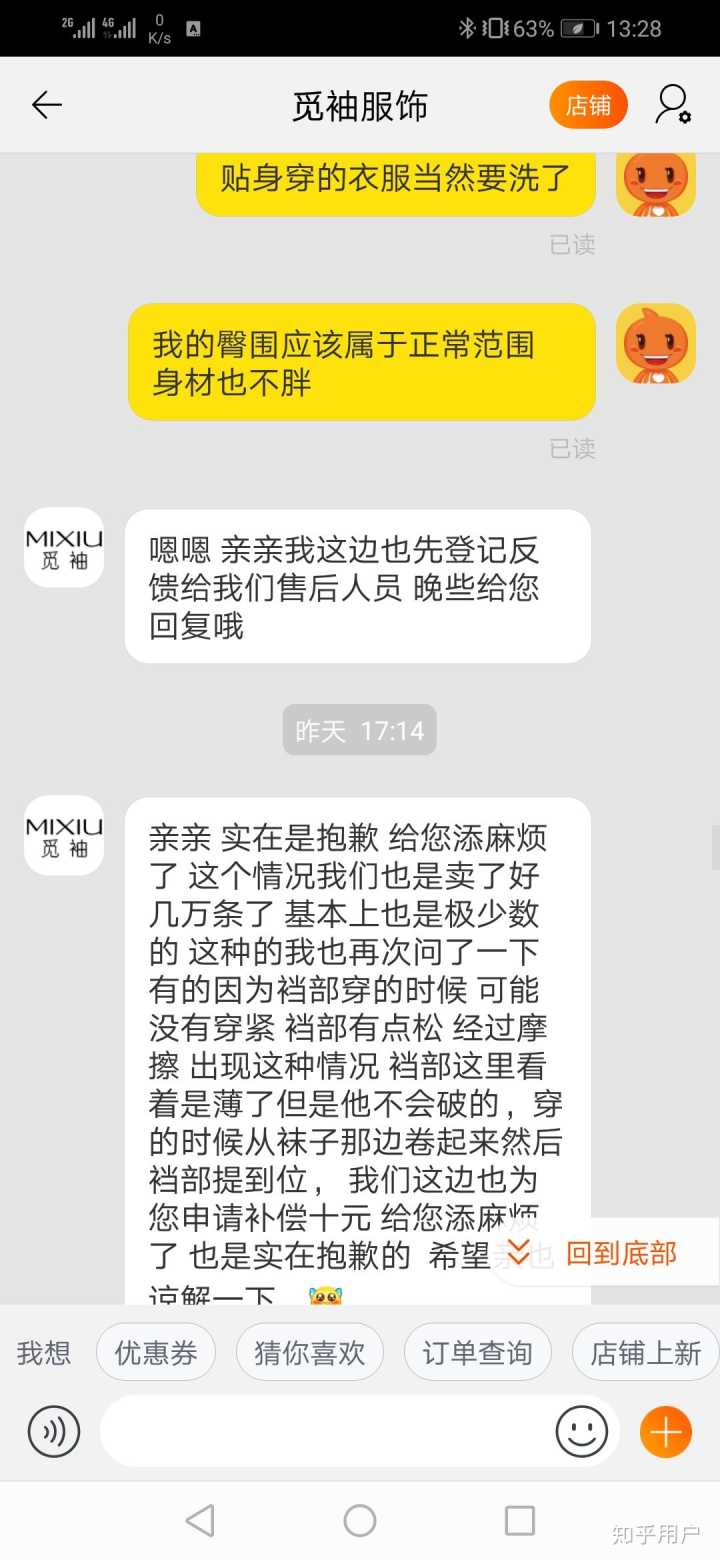This screenshot has width=720, height=1560.
Task: Open the 订单查询 shortcut
Action: [477, 1353]
